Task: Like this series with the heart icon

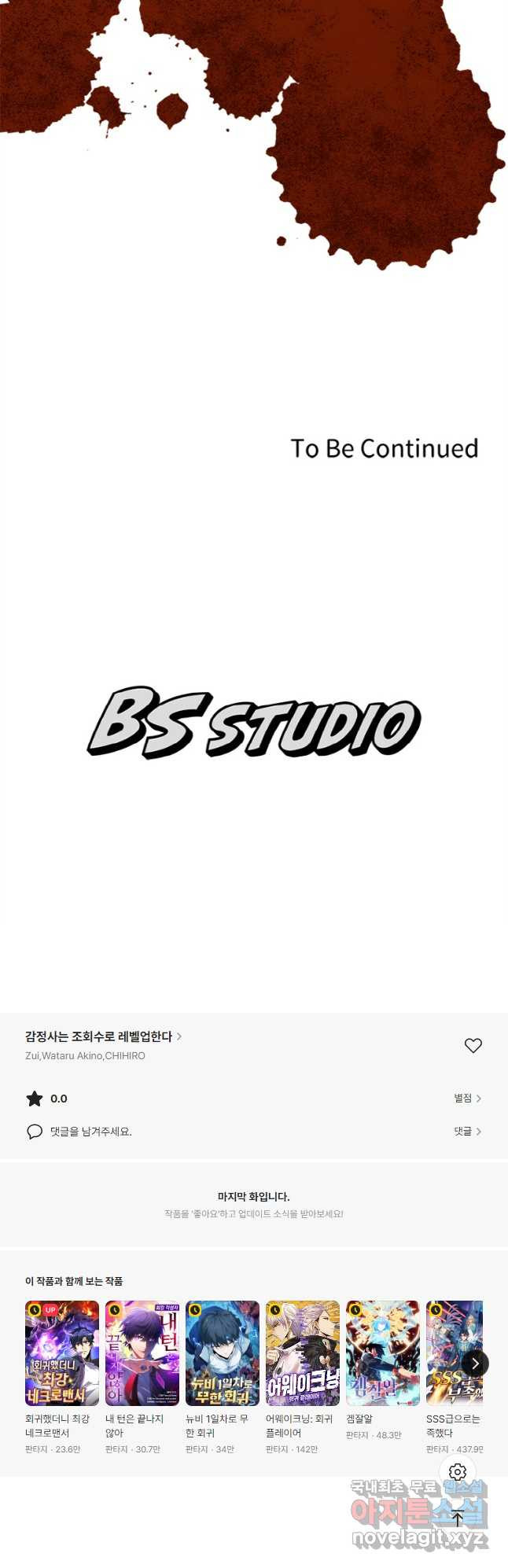Action: point(473,1045)
